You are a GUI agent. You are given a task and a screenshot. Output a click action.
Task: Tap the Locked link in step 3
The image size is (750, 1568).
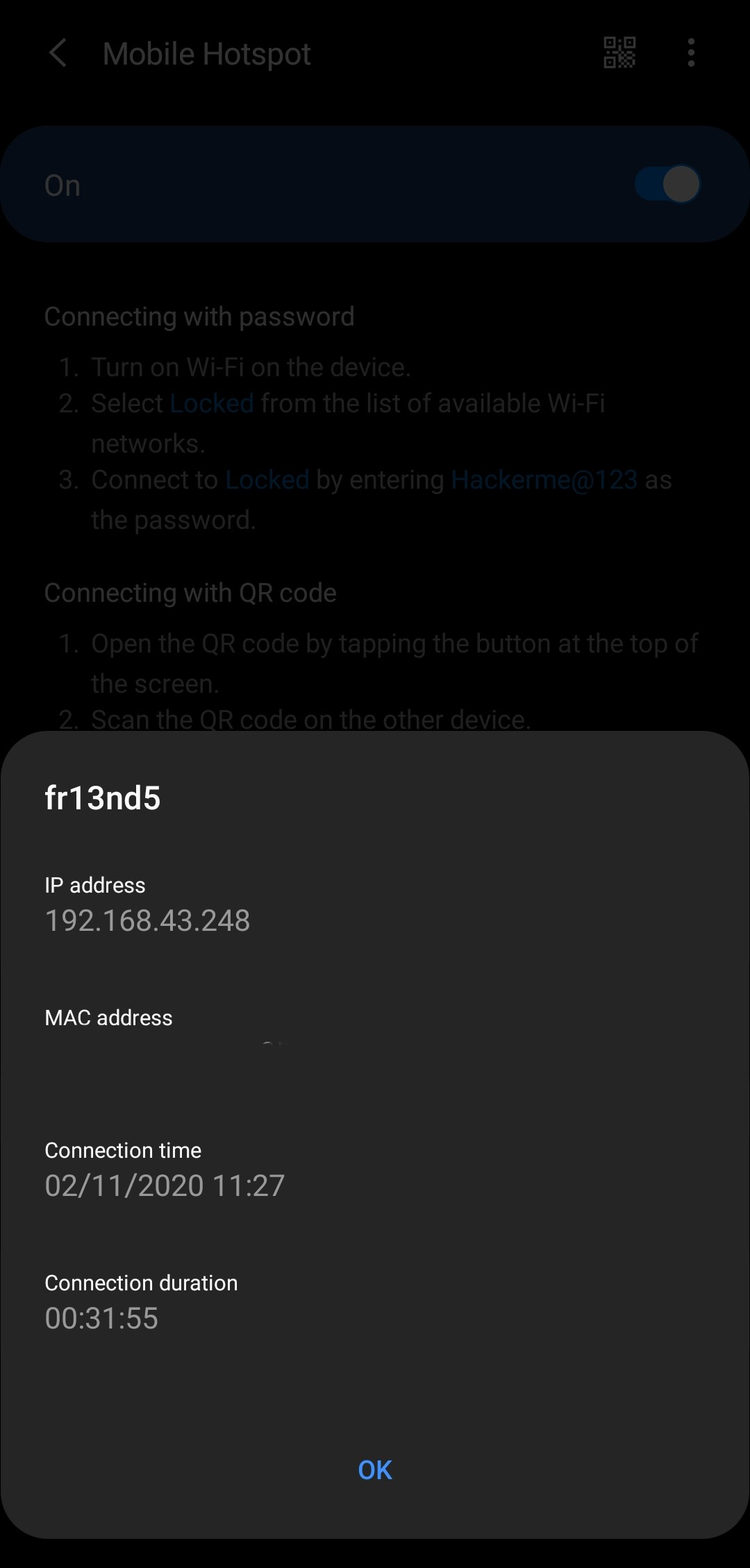coord(267,479)
